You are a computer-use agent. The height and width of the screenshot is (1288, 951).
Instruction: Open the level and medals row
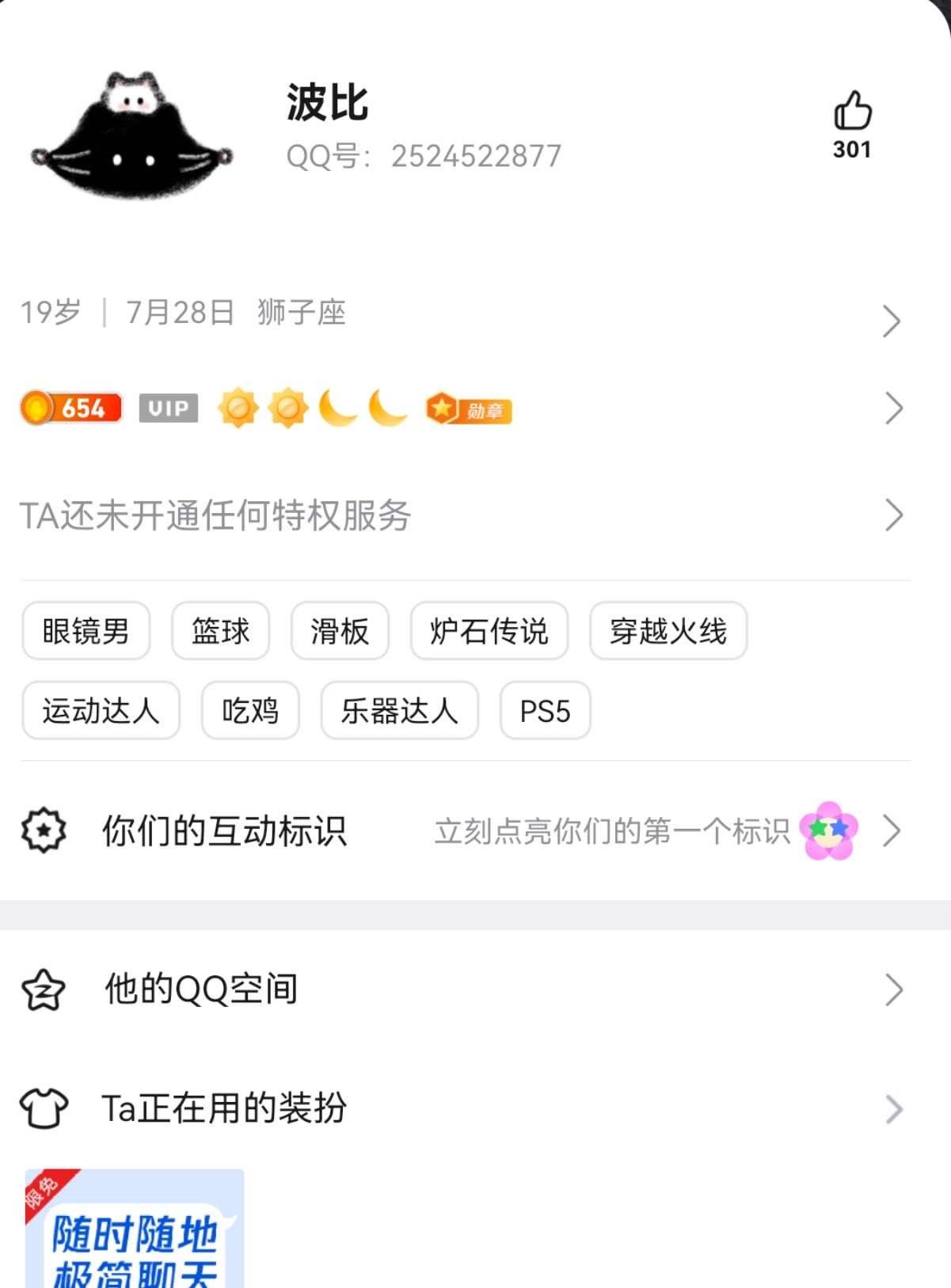(x=459, y=408)
